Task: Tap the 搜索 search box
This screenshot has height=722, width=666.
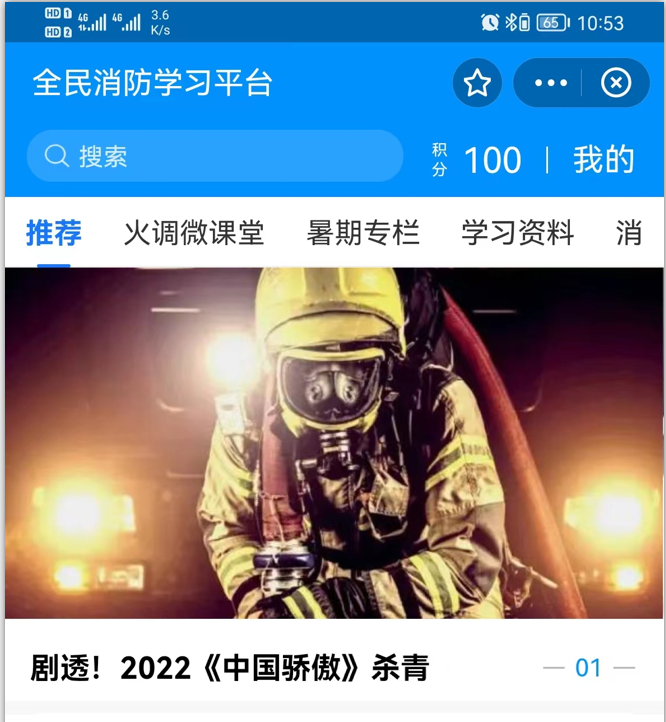Action: (x=214, y=156)
